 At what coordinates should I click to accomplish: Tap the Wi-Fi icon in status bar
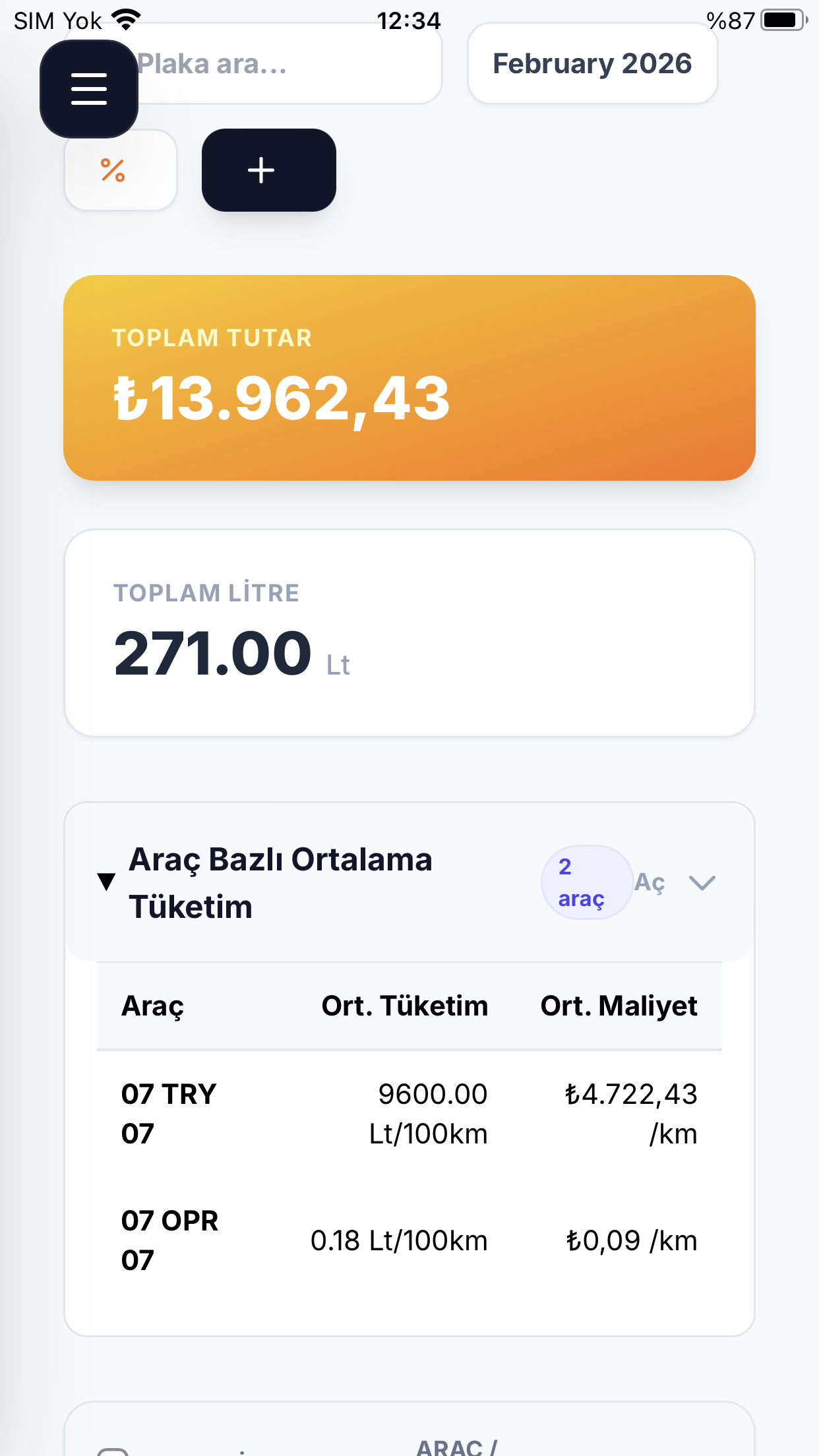(125, 18)
